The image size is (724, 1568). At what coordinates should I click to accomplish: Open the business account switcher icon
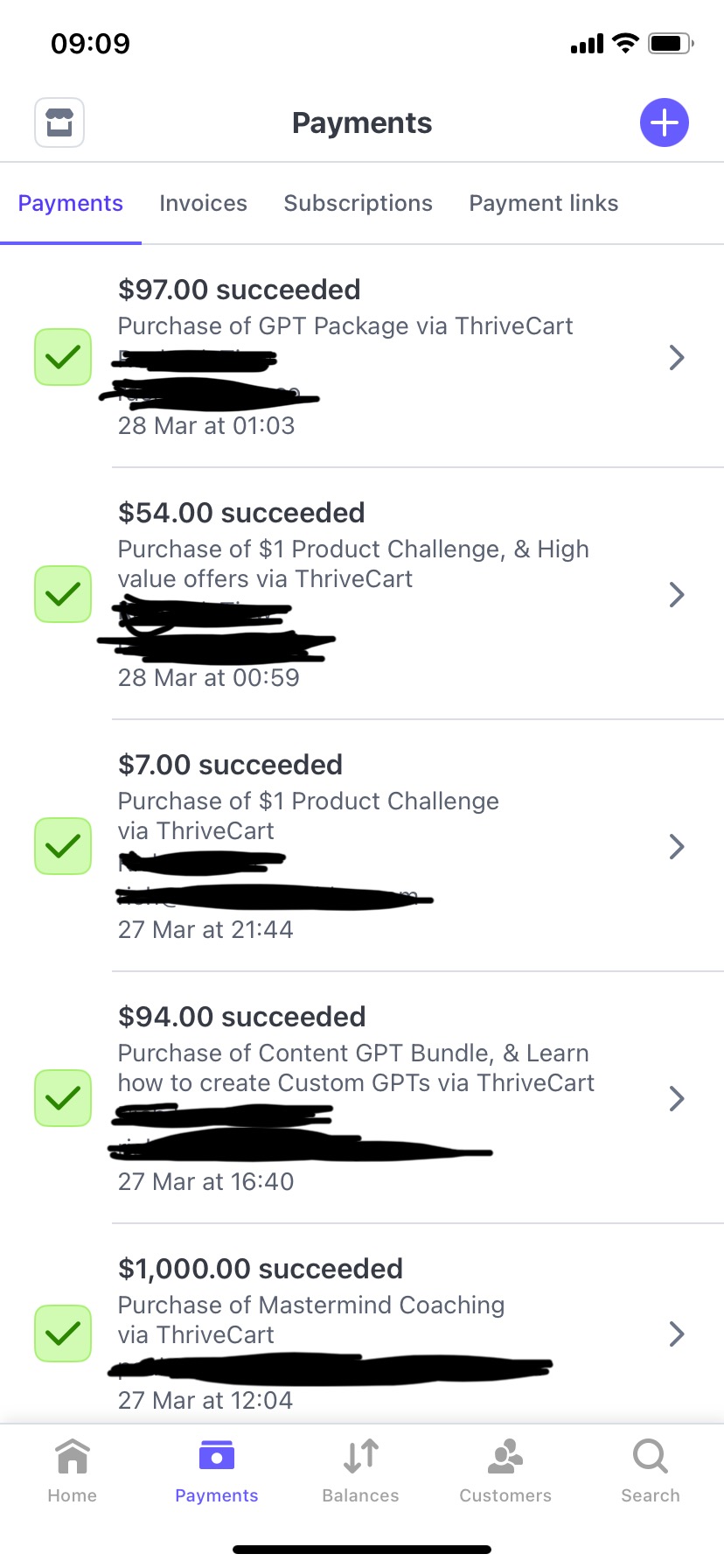tap(59, 122)
